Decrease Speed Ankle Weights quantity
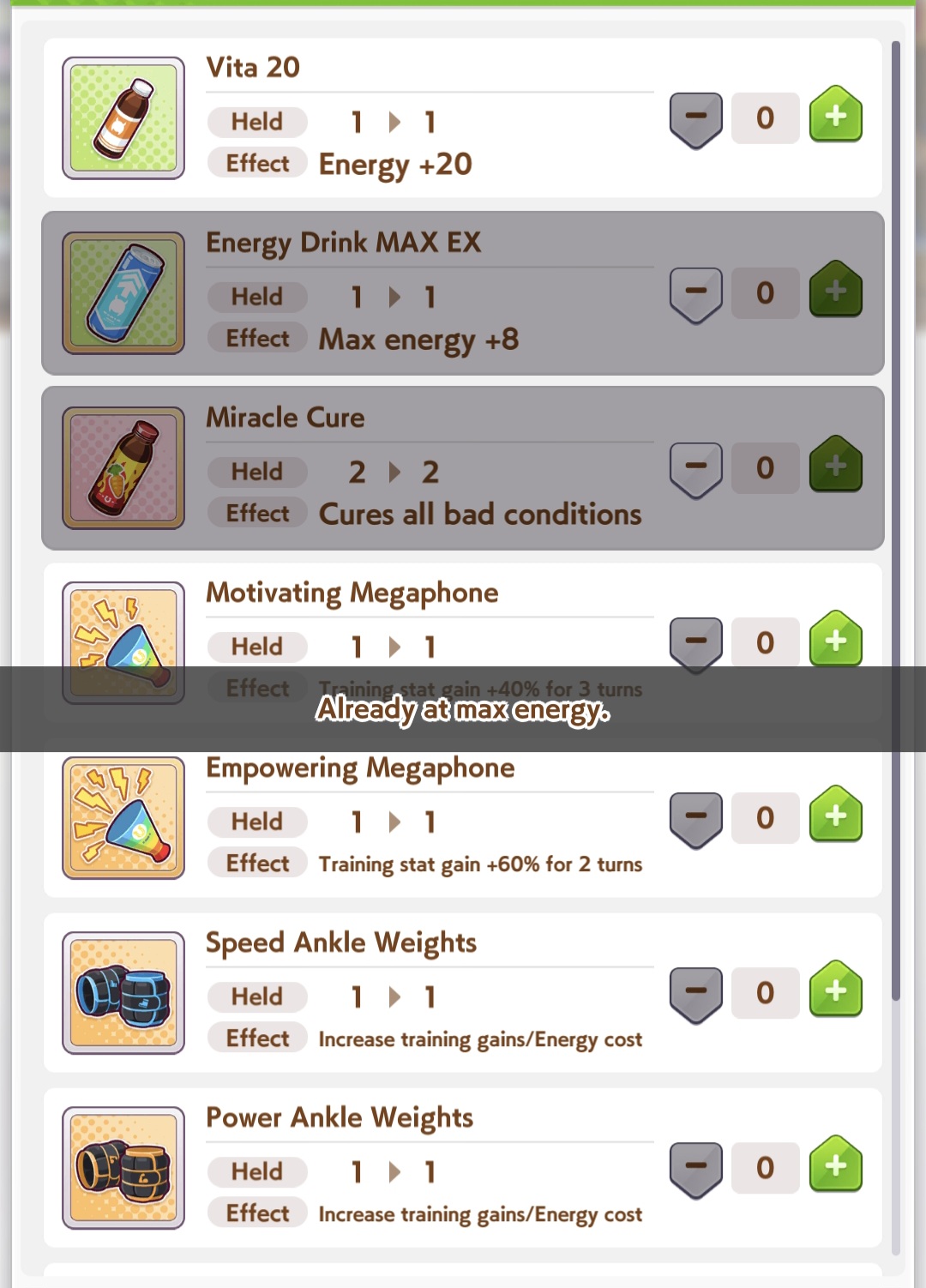Screen dimensions: 926x1288 [x=695, y=992]
